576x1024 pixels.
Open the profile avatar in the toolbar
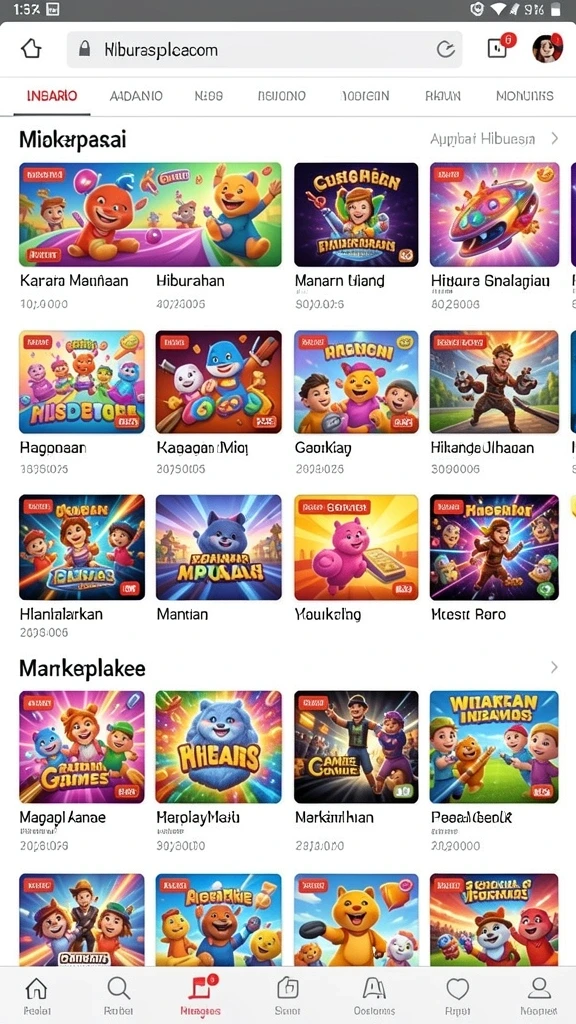tap(547, 48)
